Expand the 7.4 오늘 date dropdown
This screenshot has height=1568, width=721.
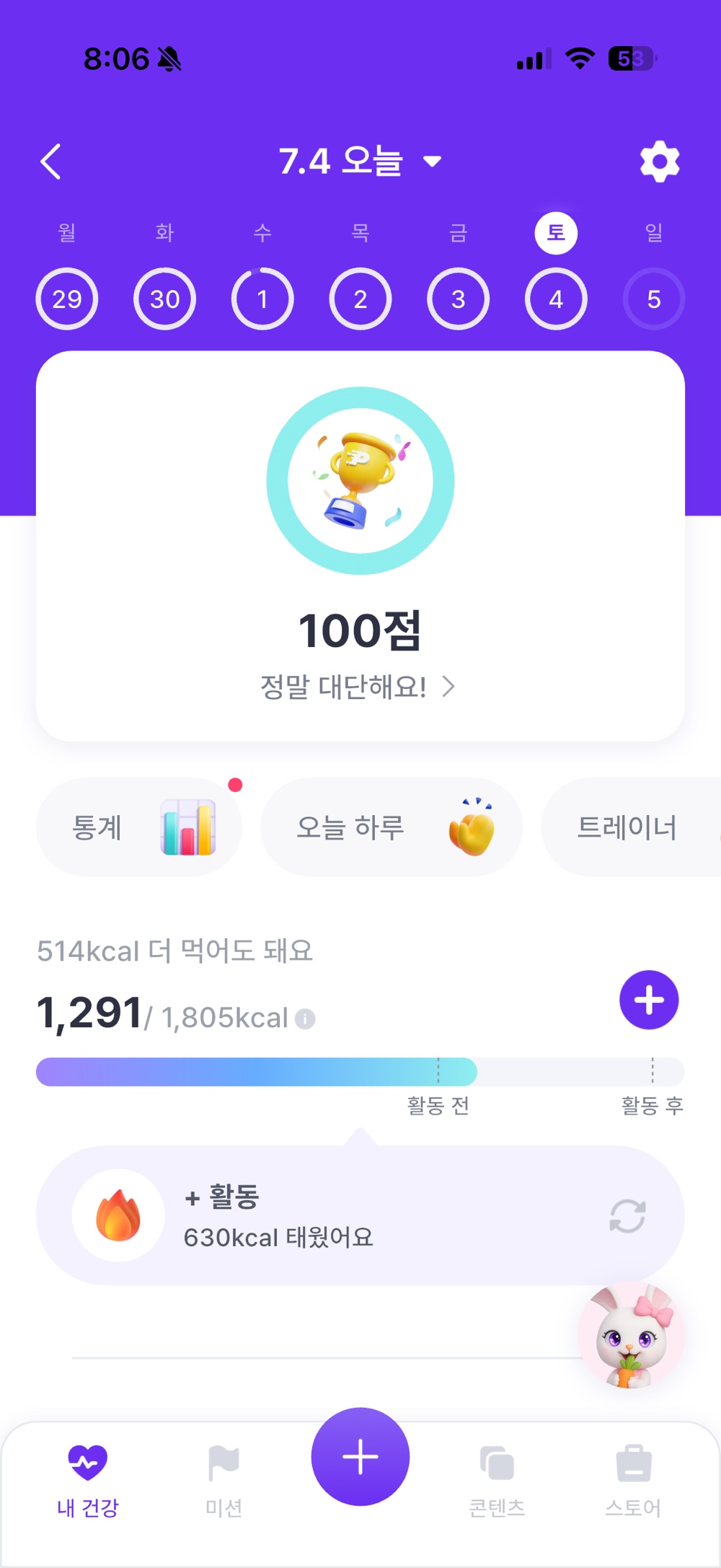(360, 161)
